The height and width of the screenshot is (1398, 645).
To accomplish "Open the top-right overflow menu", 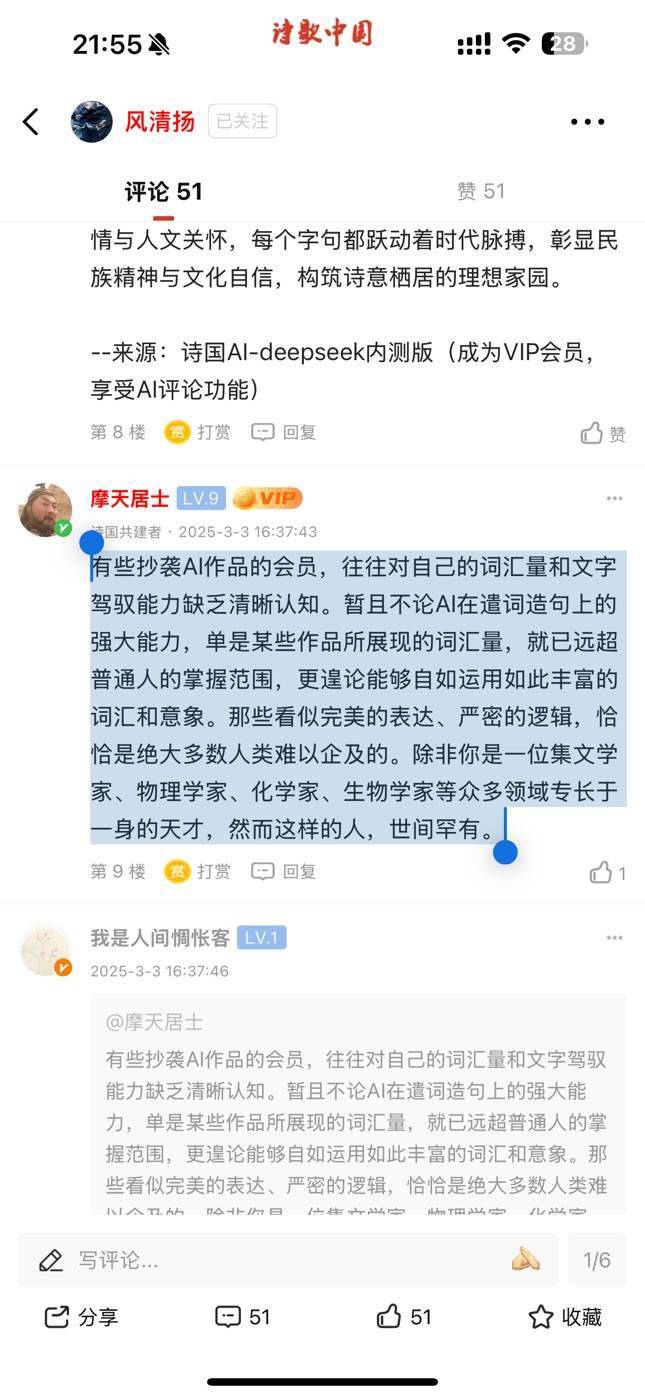I will click(x=587, y=122).
